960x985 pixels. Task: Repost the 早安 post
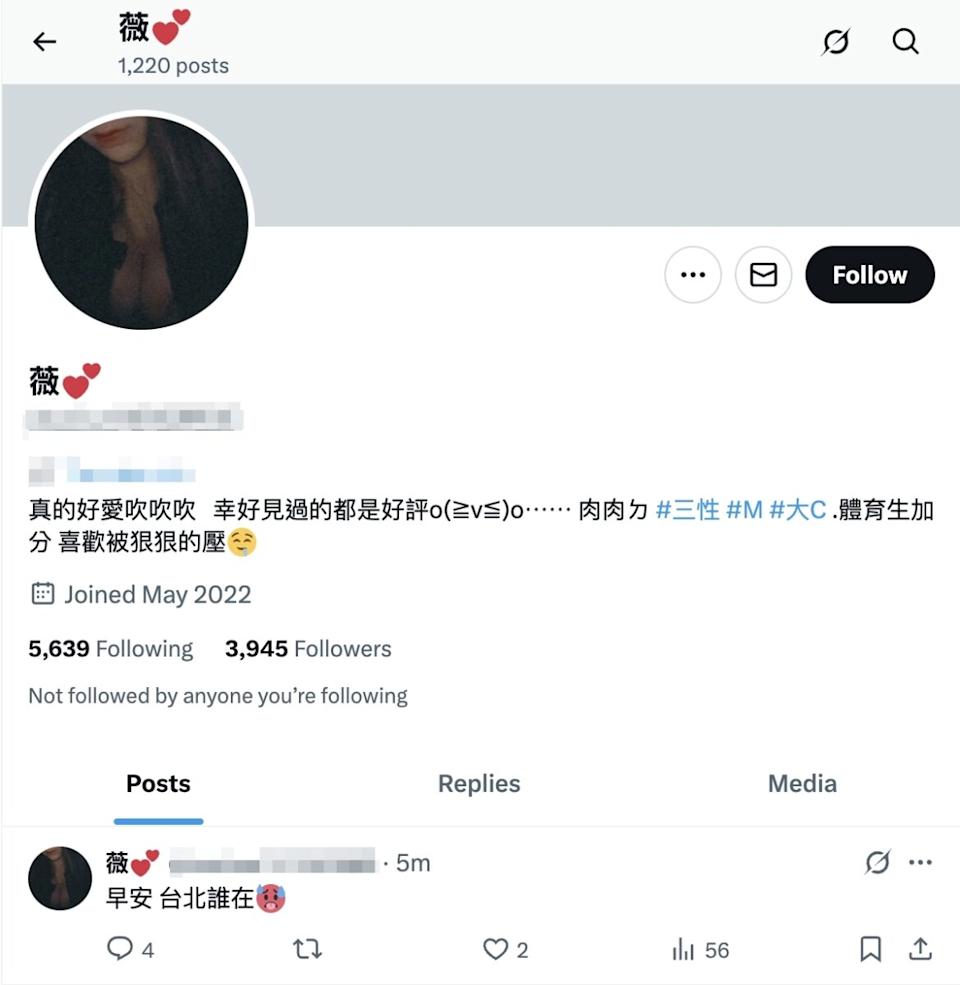(x=307, y=949)
